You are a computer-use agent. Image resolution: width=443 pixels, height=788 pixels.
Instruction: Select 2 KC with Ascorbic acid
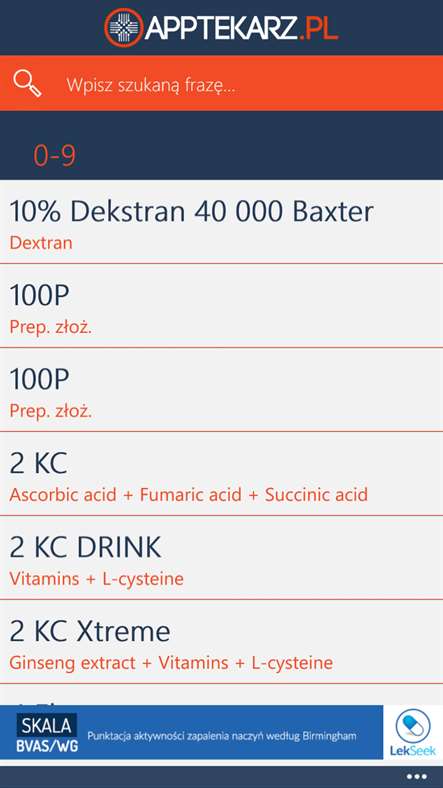(222, 474)
